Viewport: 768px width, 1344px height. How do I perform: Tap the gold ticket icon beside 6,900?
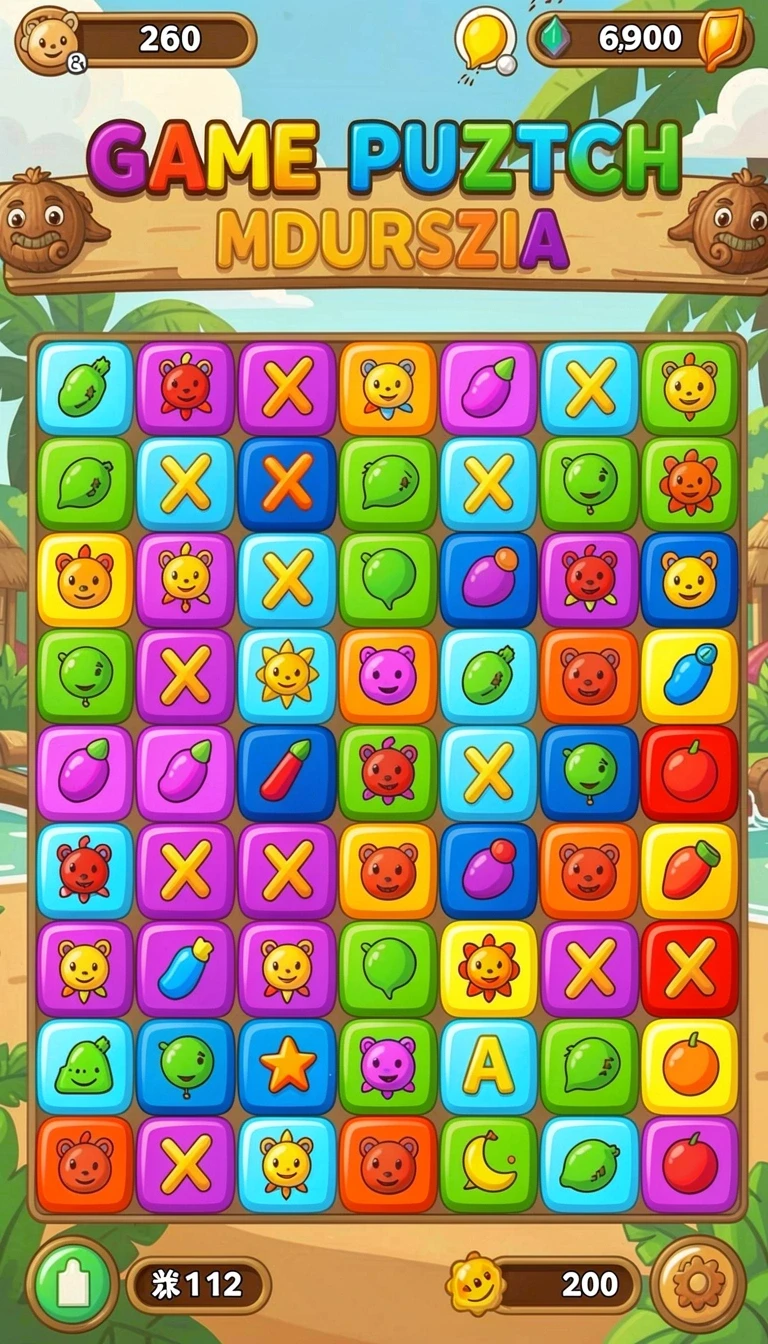point(722,39)
